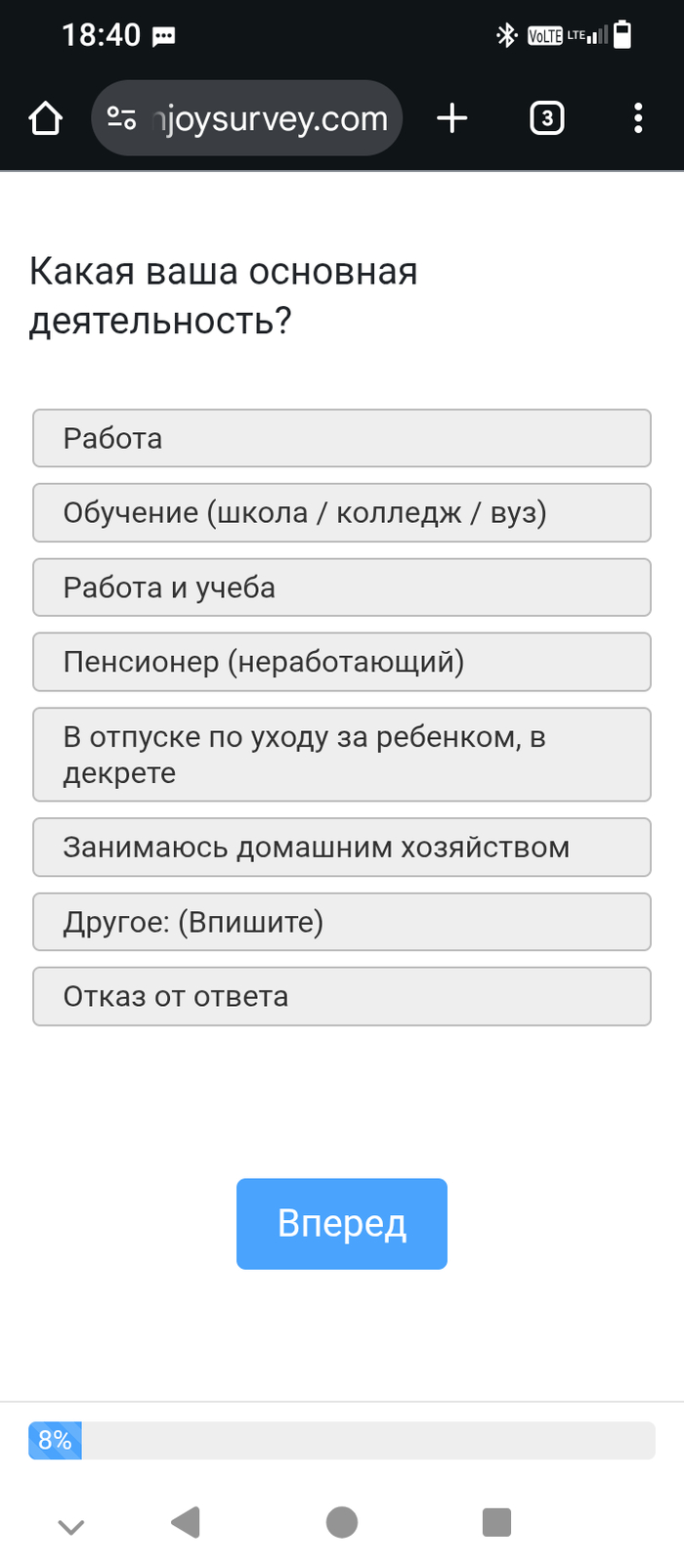The image size is (684, 1568).
Task: Open the browser home page
Action: point(45,118)
